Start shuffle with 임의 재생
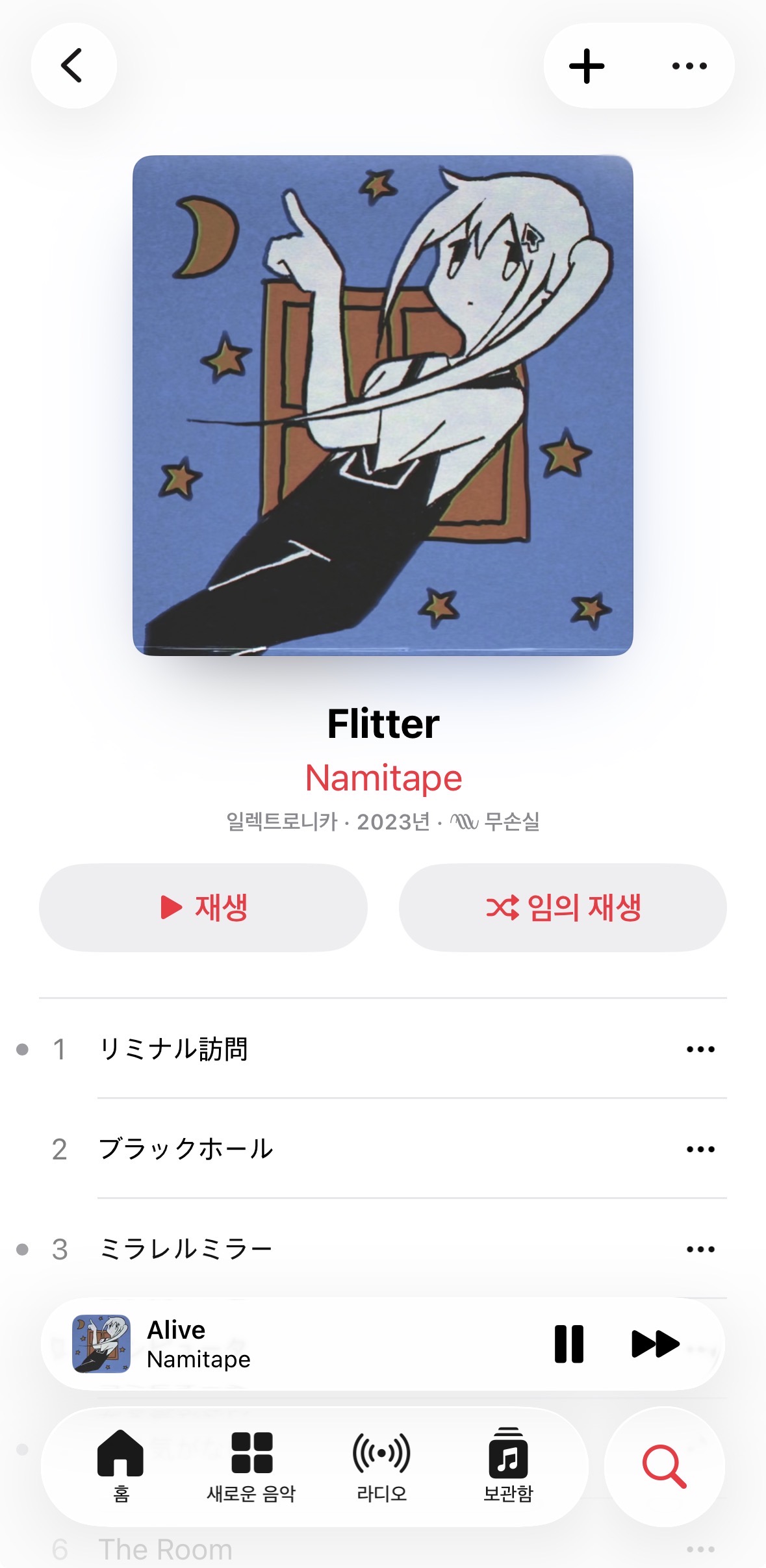The image size is (766, 1568). coord(563,907)
